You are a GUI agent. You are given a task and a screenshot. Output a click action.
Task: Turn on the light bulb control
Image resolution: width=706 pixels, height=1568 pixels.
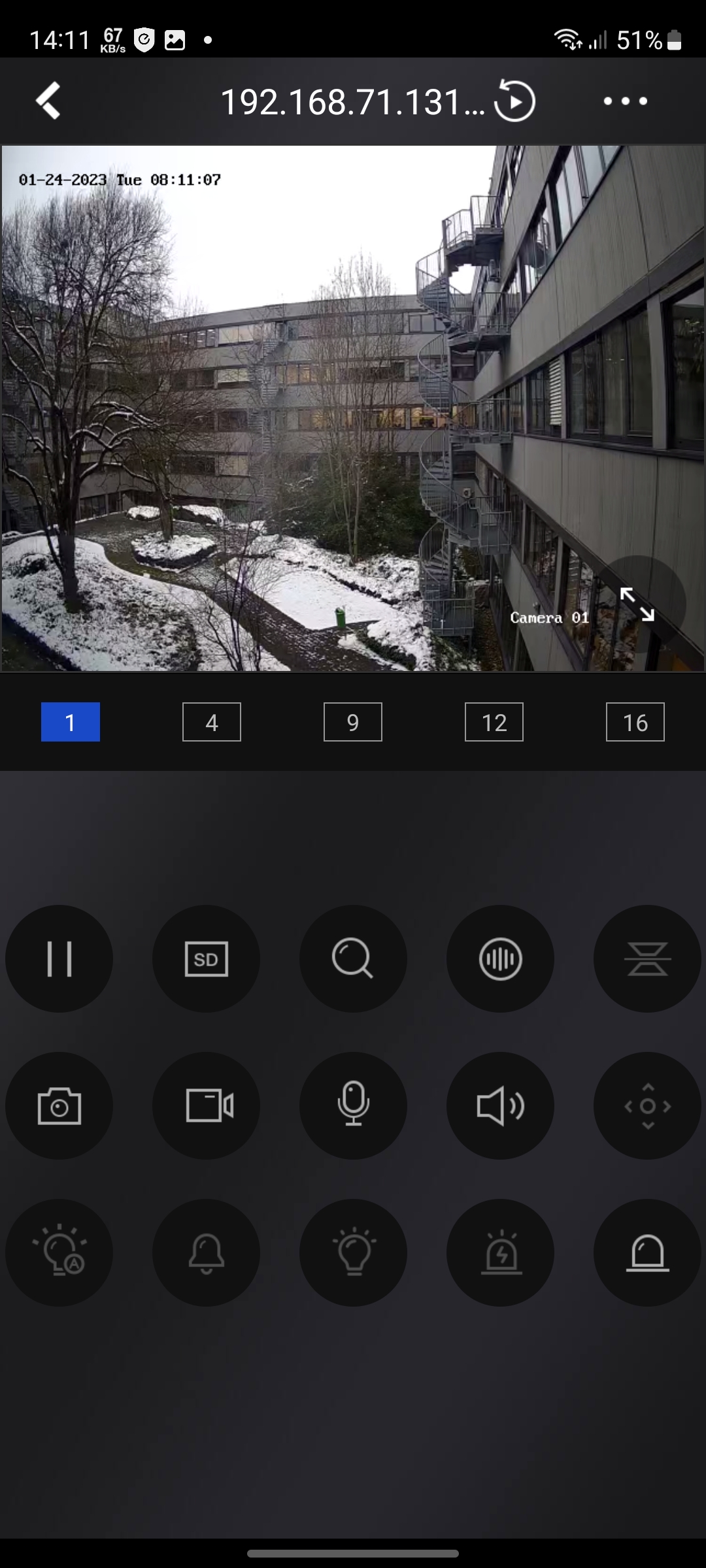click(x=353, y=1252)
